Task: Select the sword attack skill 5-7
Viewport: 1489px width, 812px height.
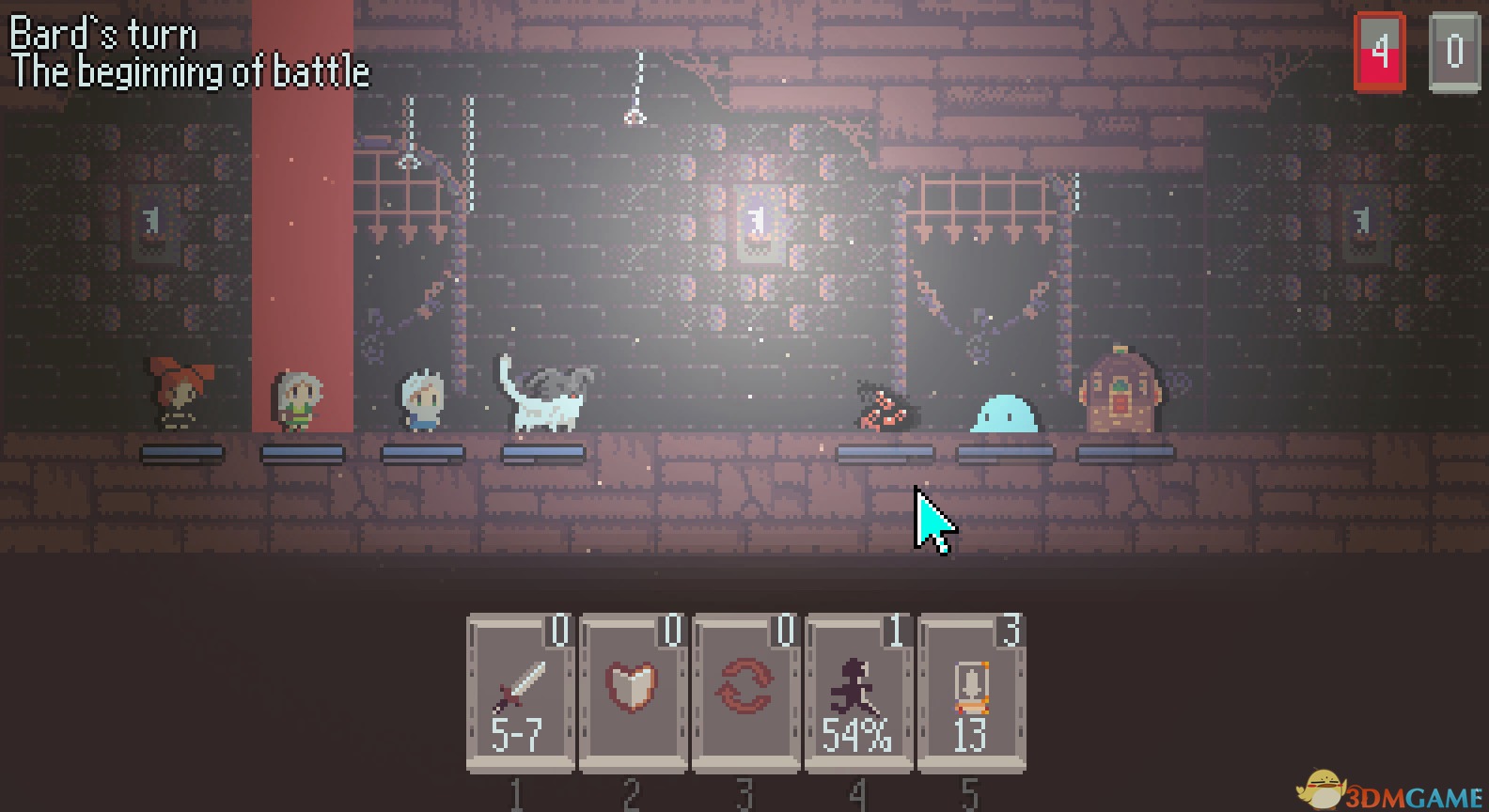Action: [x=520, y=694]
